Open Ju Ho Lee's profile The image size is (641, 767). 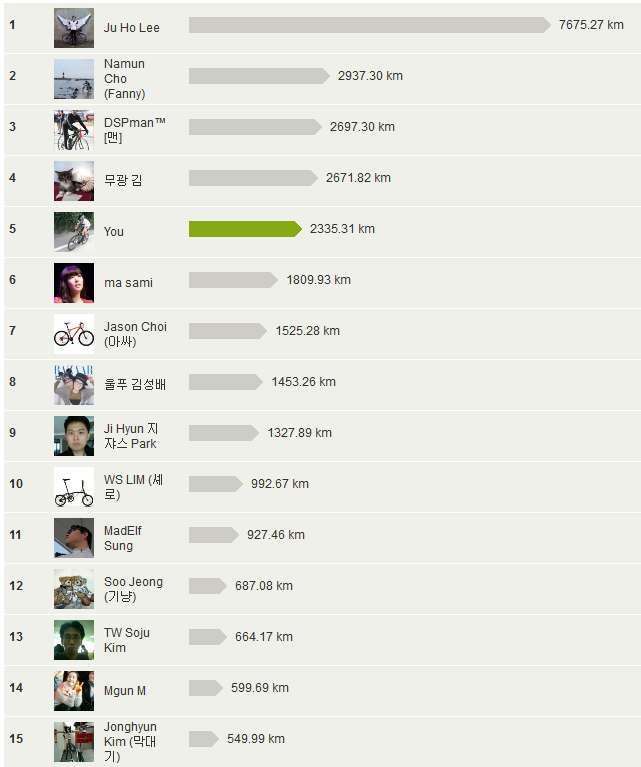131,27
